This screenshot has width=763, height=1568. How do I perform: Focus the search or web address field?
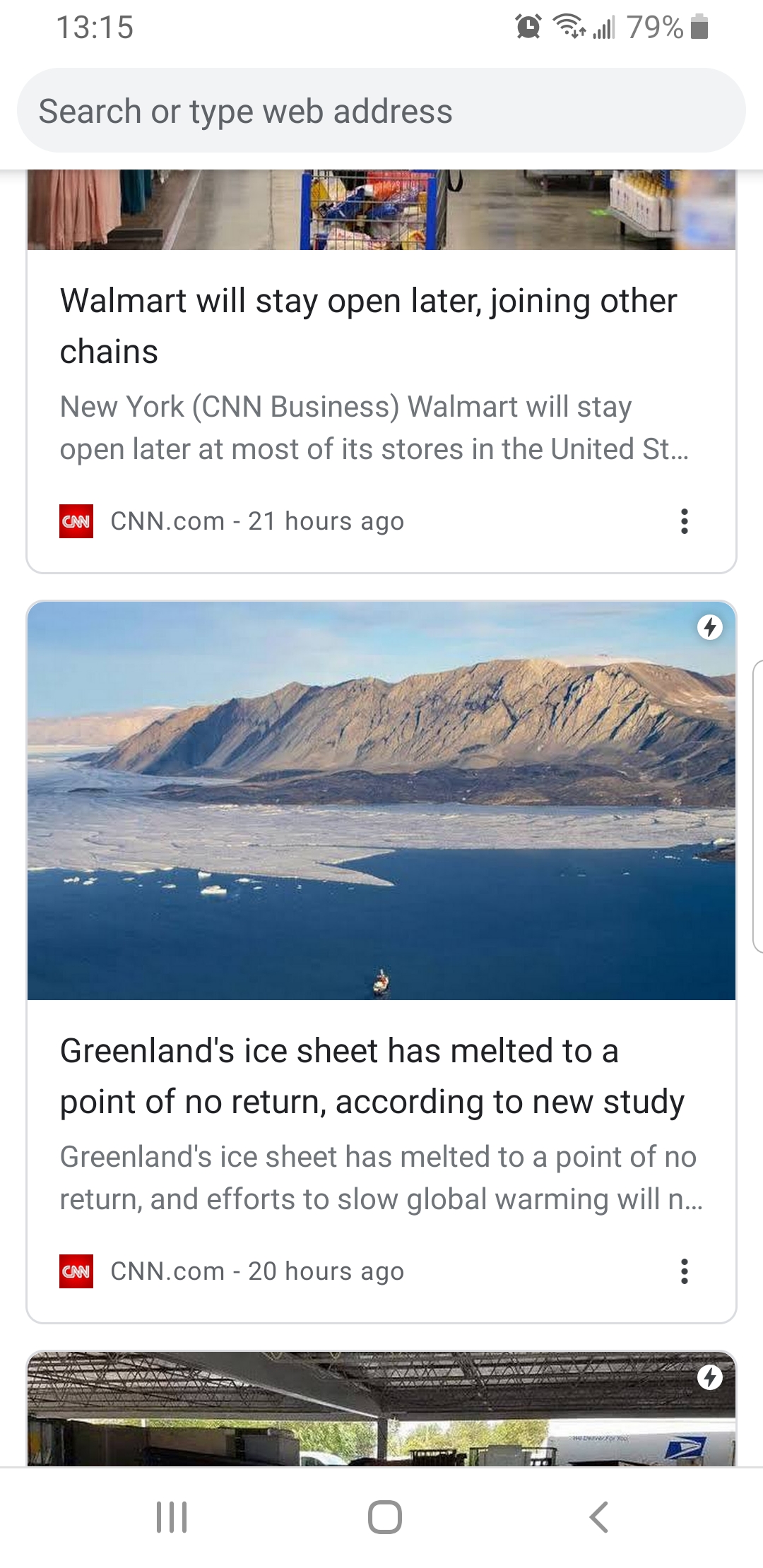click(381, 111)
